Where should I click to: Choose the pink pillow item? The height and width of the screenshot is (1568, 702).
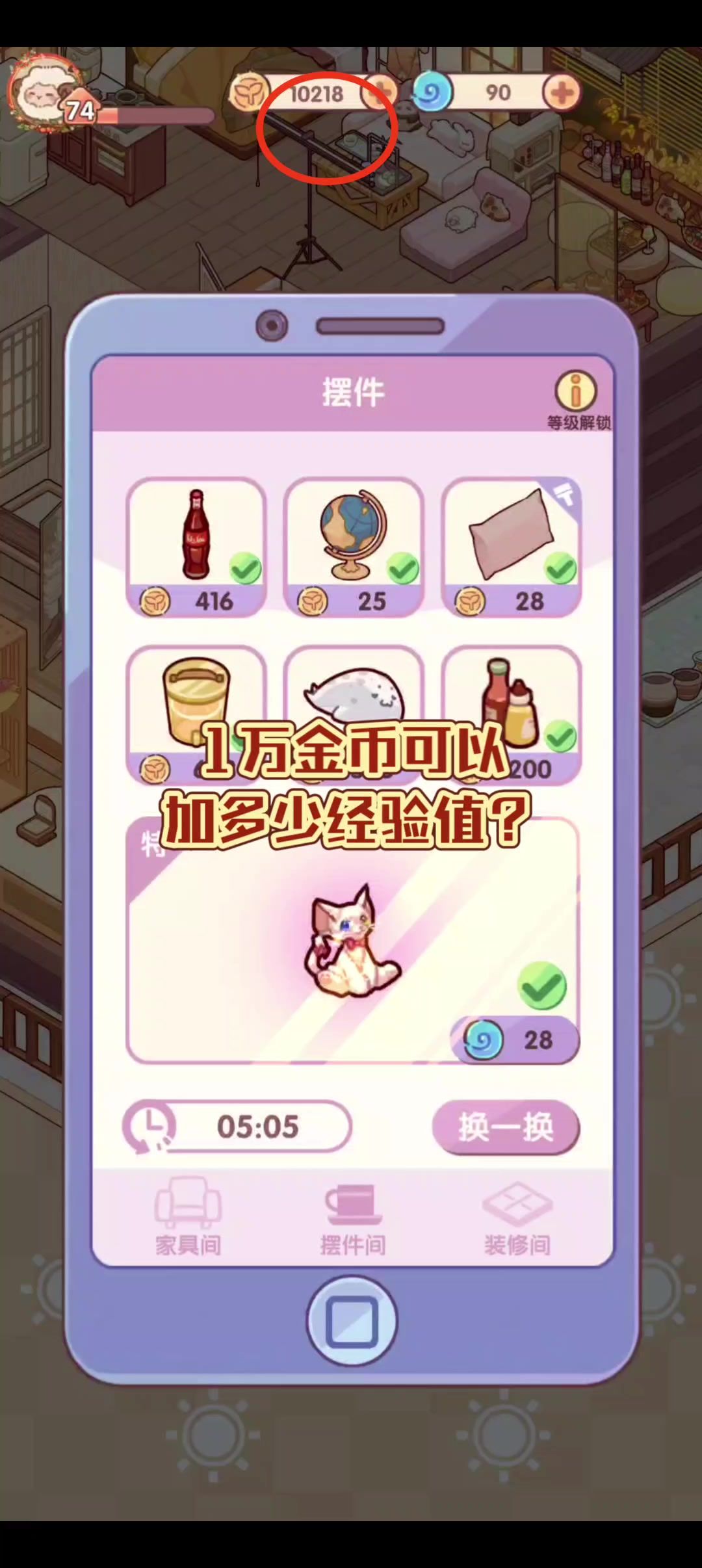point(512,546)
